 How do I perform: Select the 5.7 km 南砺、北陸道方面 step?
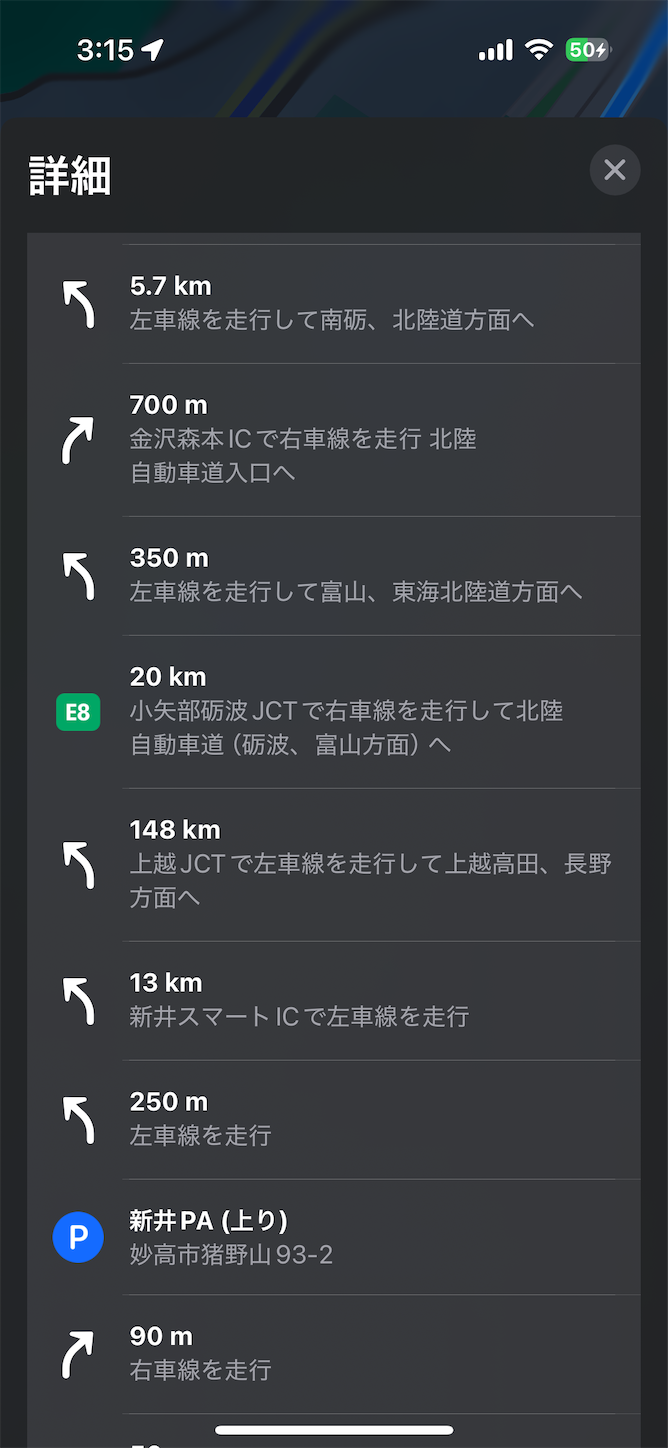click(x=334, y=304)
